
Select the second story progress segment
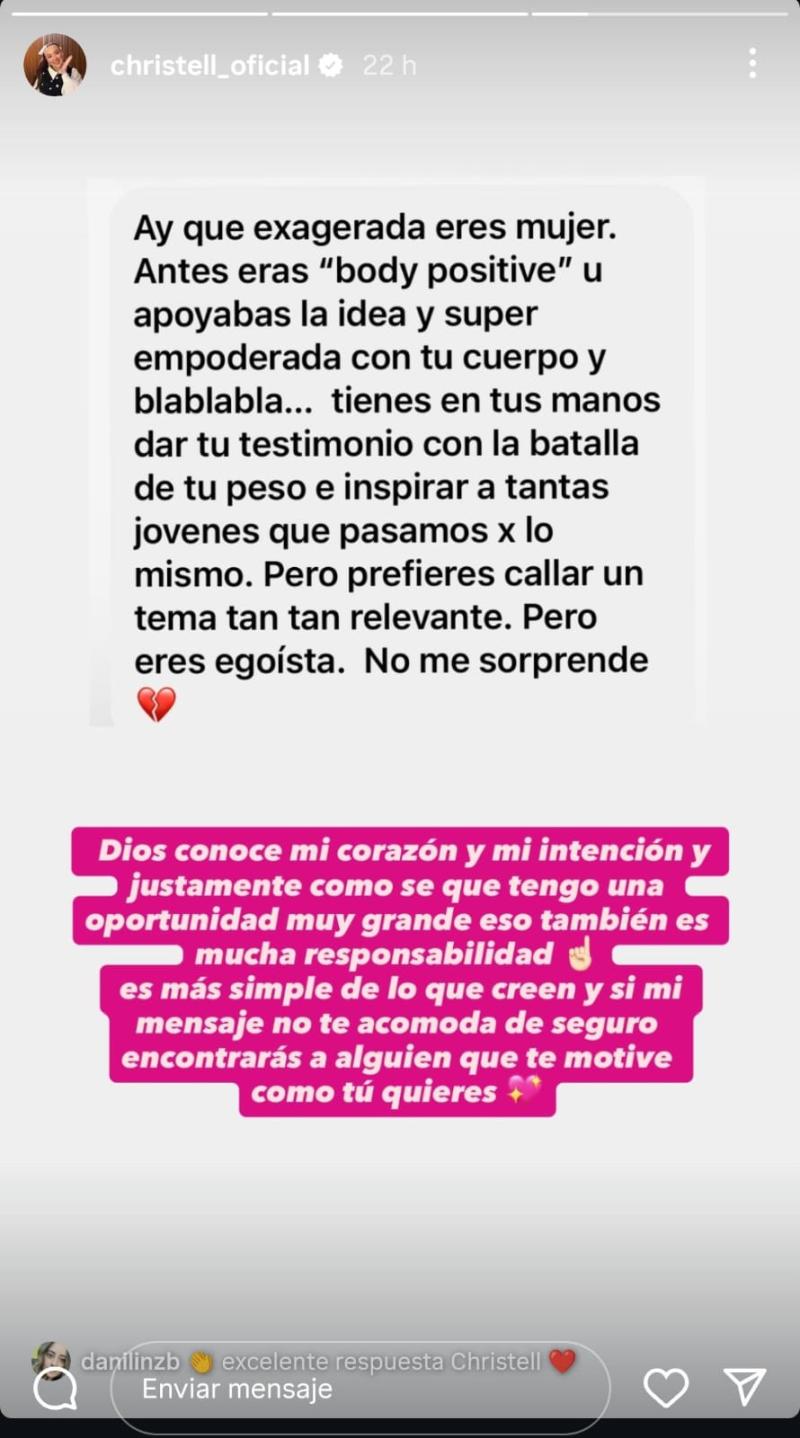tap(400, 13)
